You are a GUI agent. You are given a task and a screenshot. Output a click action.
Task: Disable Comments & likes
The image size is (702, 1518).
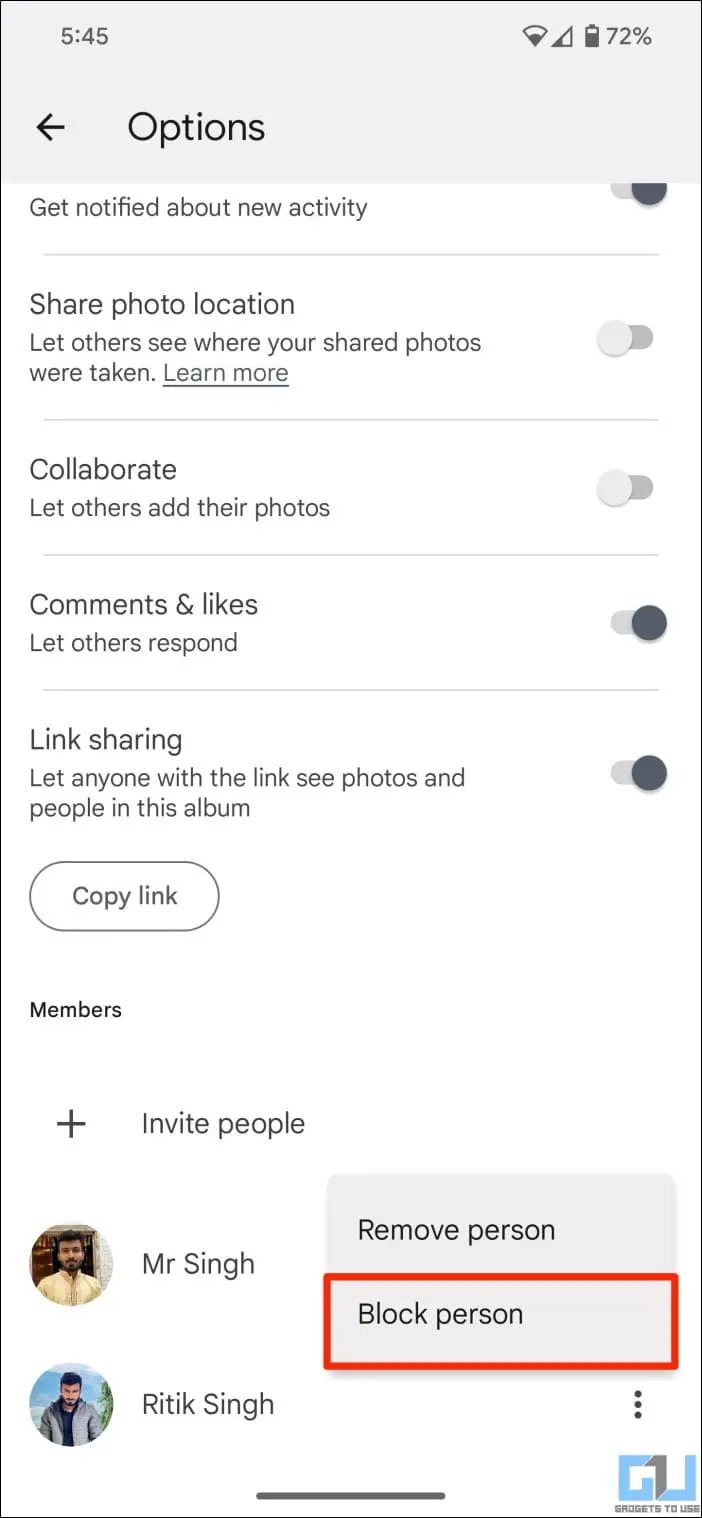(638, 623)
